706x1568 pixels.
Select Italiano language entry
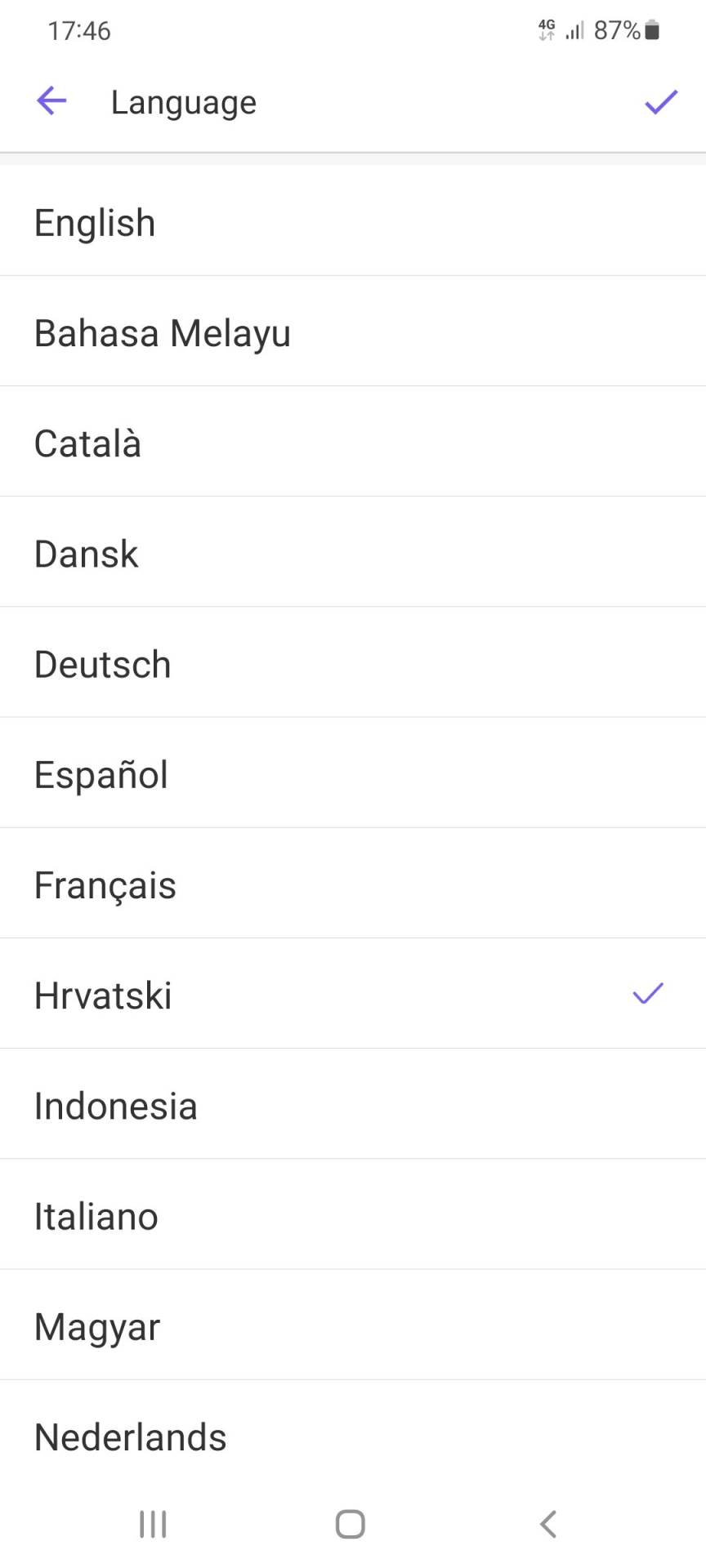(x=96, y=1215)
